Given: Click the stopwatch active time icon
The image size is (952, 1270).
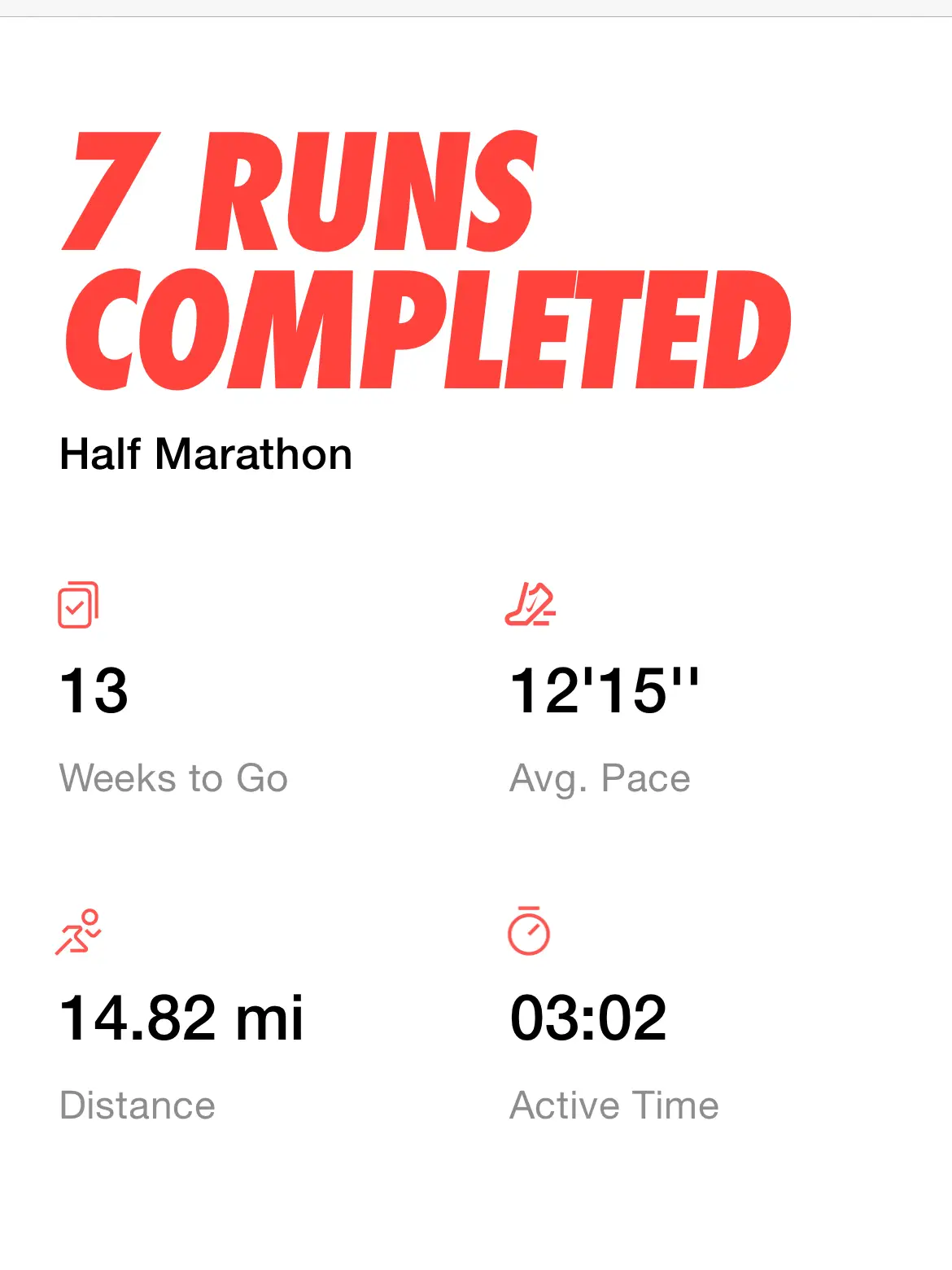Looking at the screenshot, I should [x=531, y=930].
